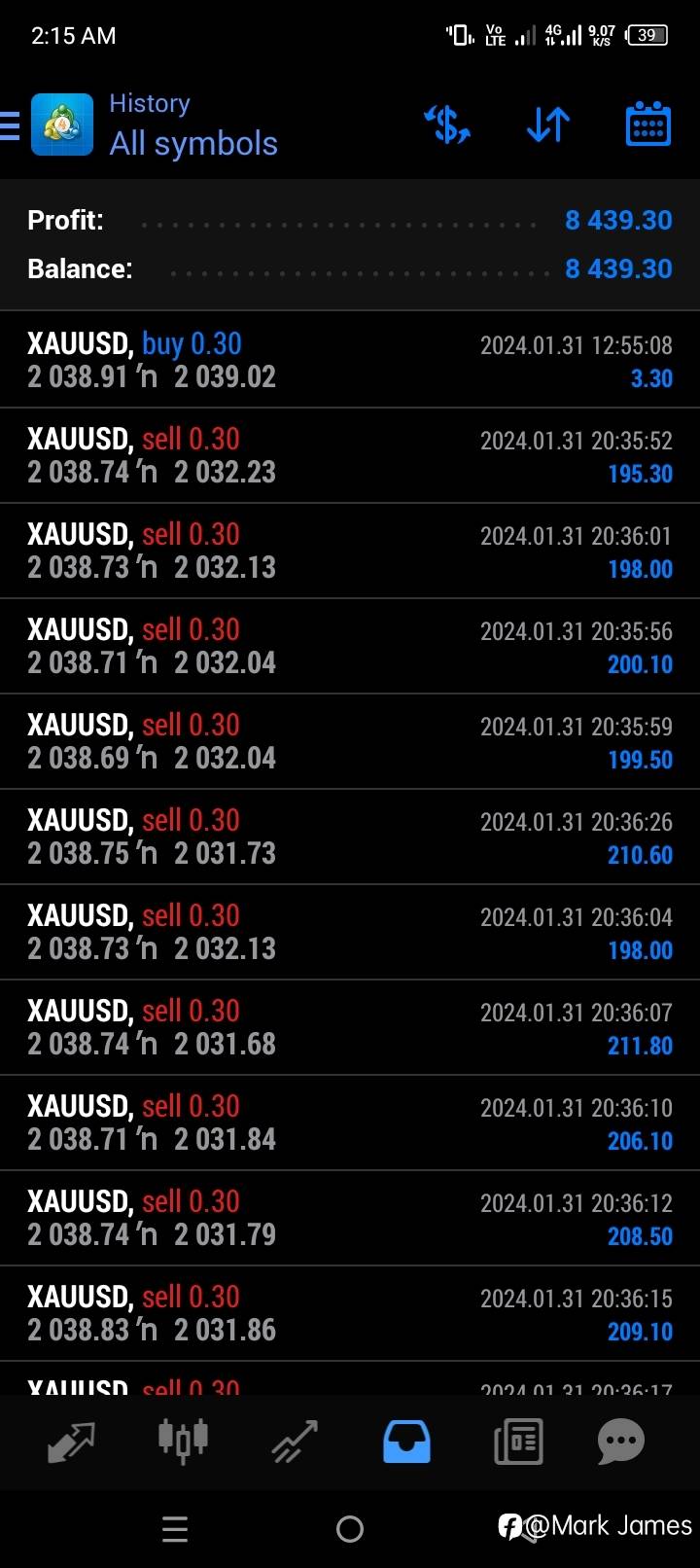Switch to the Trade tab
This screenshot has width=700, height=1568.
coord(295,1442)
